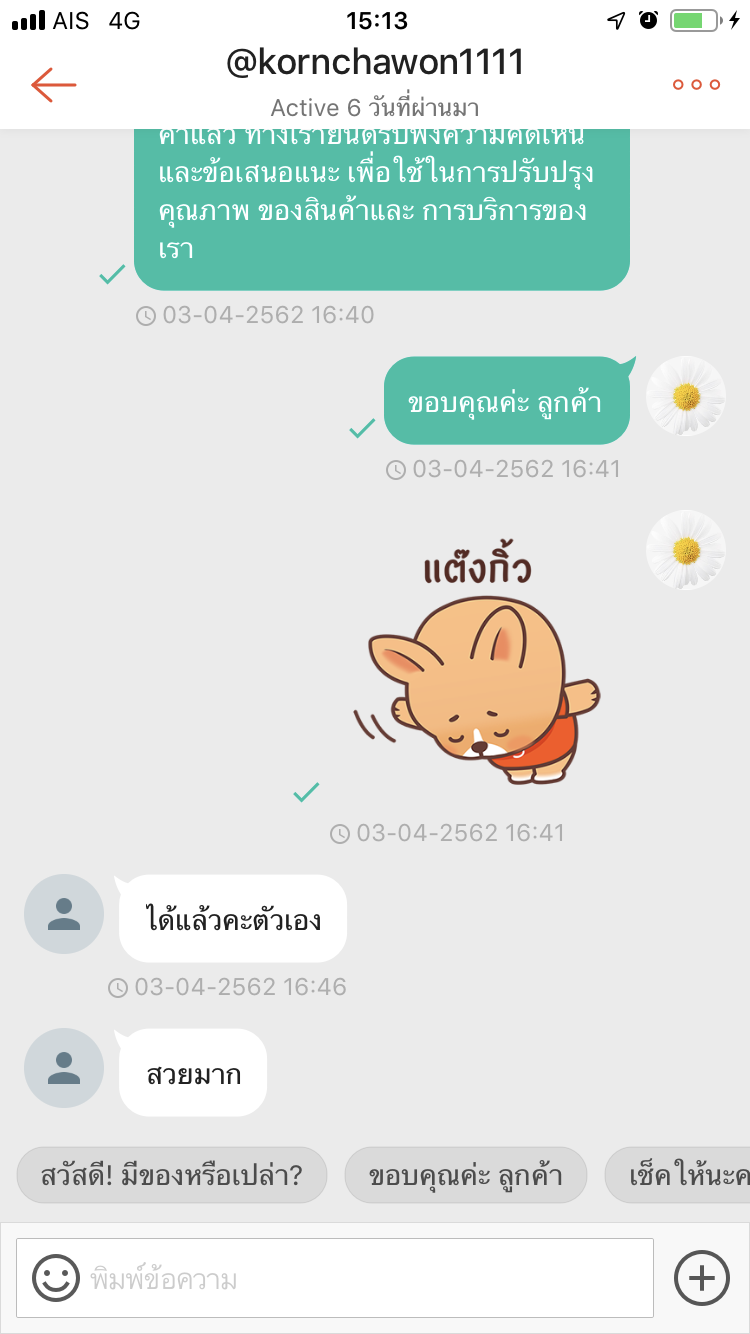Open the emoji sticker picker
Viewport: 750px width, 1334px height.
pos(56,1277)
